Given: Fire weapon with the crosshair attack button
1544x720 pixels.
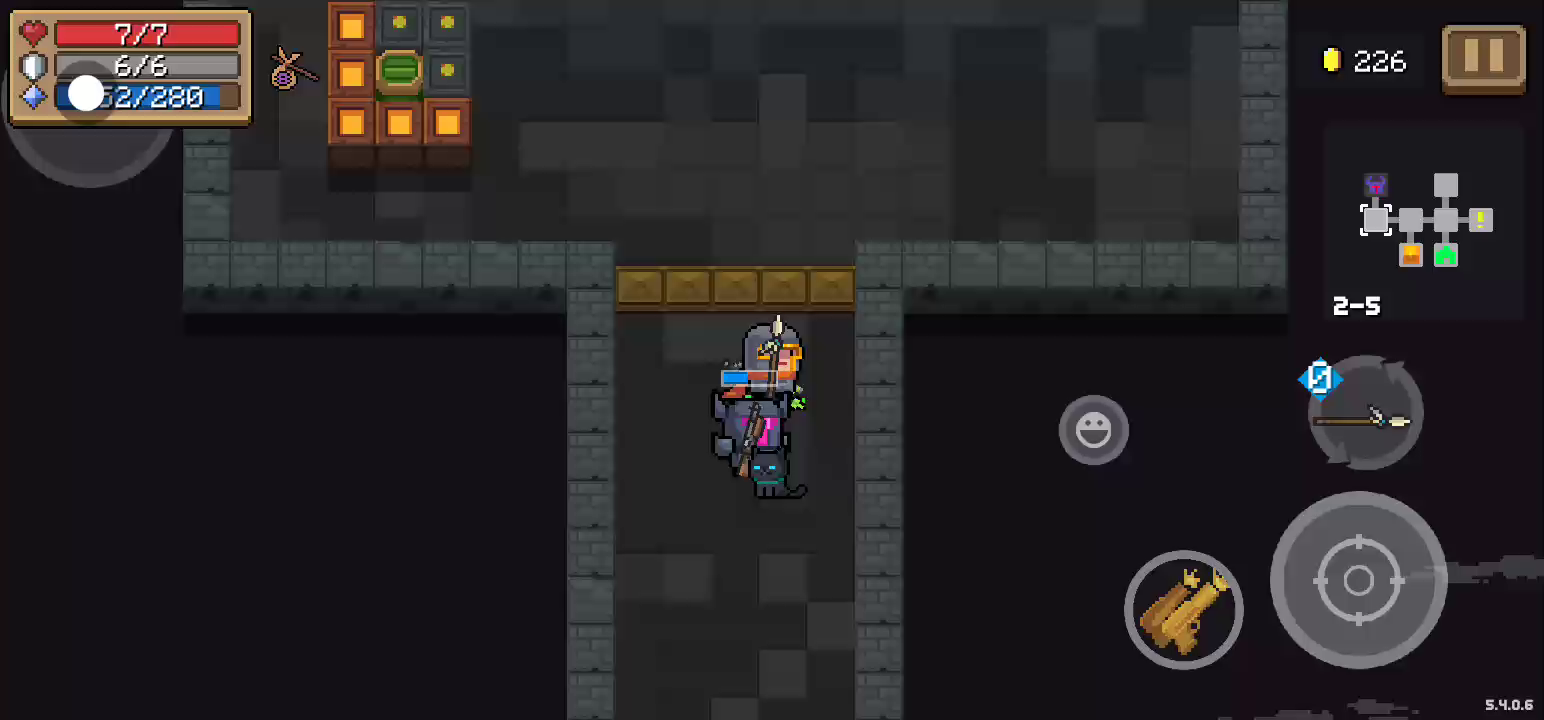Looking at the screenshot, I should (1358, 580).
